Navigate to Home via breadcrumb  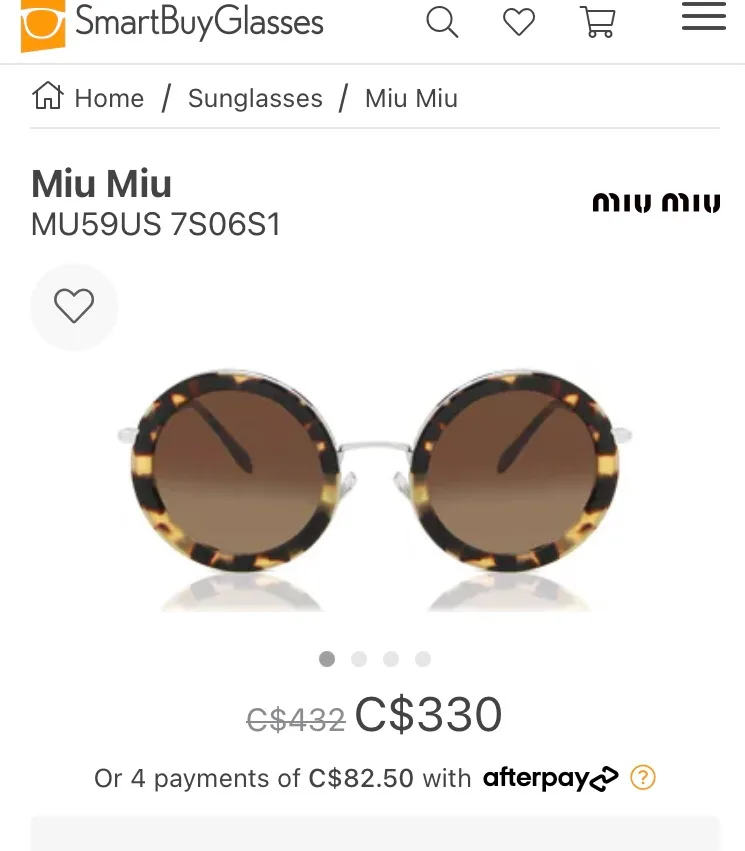pyautogui.click(x=109, y=98)
